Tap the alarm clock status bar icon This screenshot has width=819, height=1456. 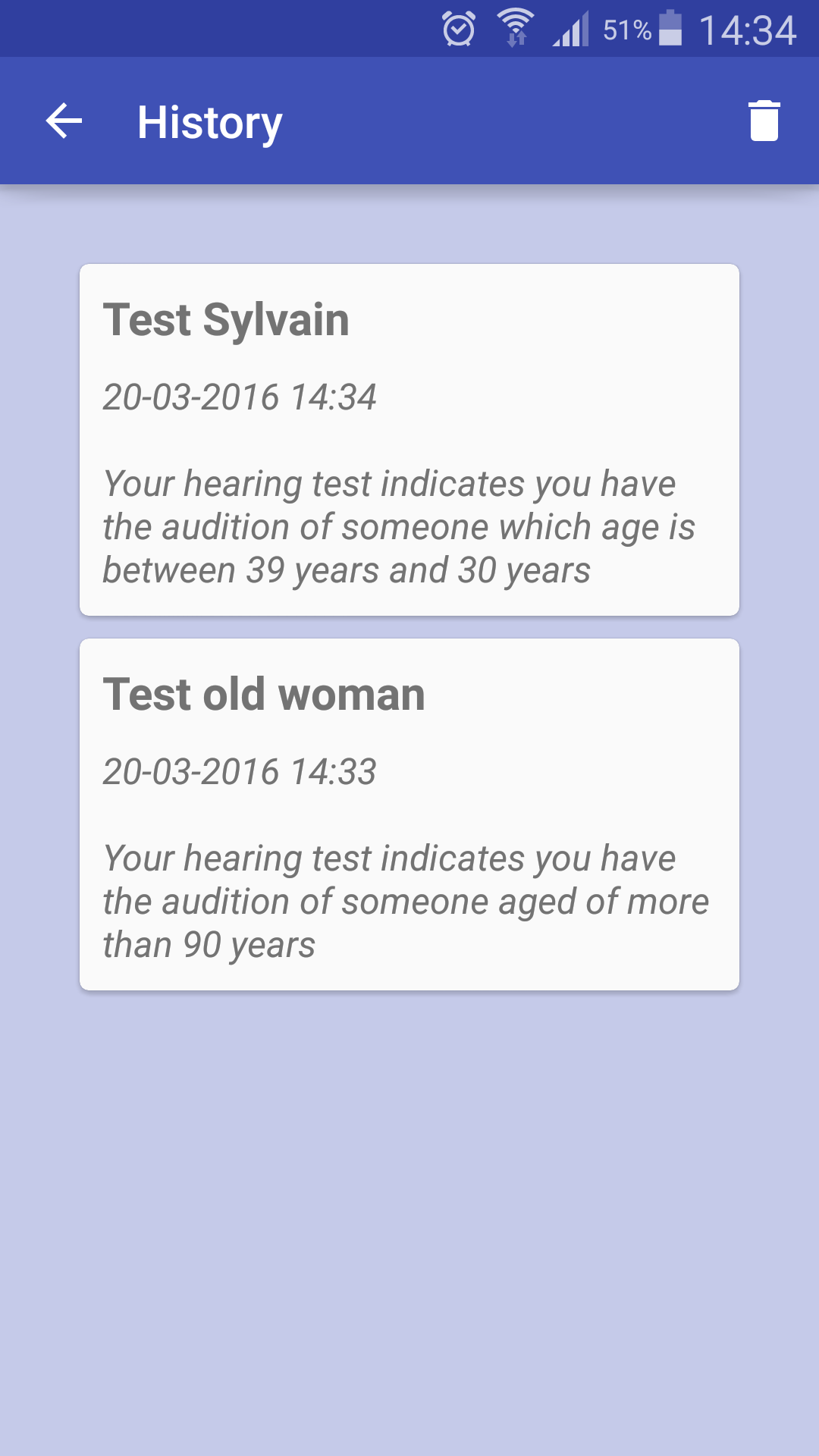[458, 27]
